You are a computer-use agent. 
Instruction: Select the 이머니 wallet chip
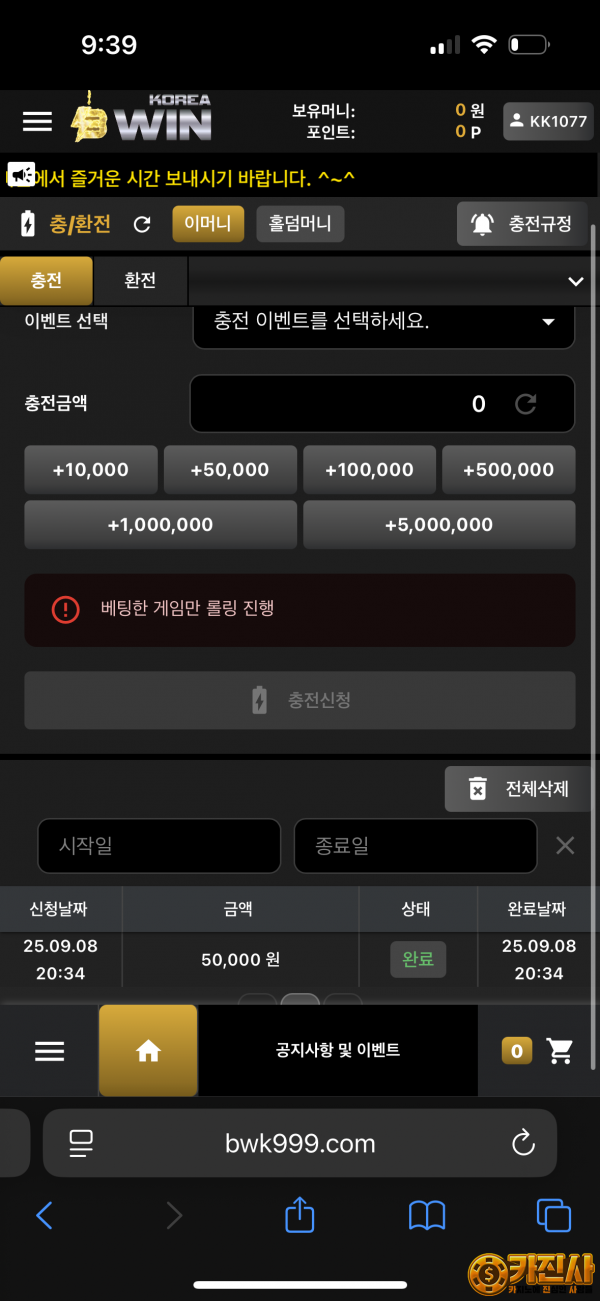(x=208, y=224)
